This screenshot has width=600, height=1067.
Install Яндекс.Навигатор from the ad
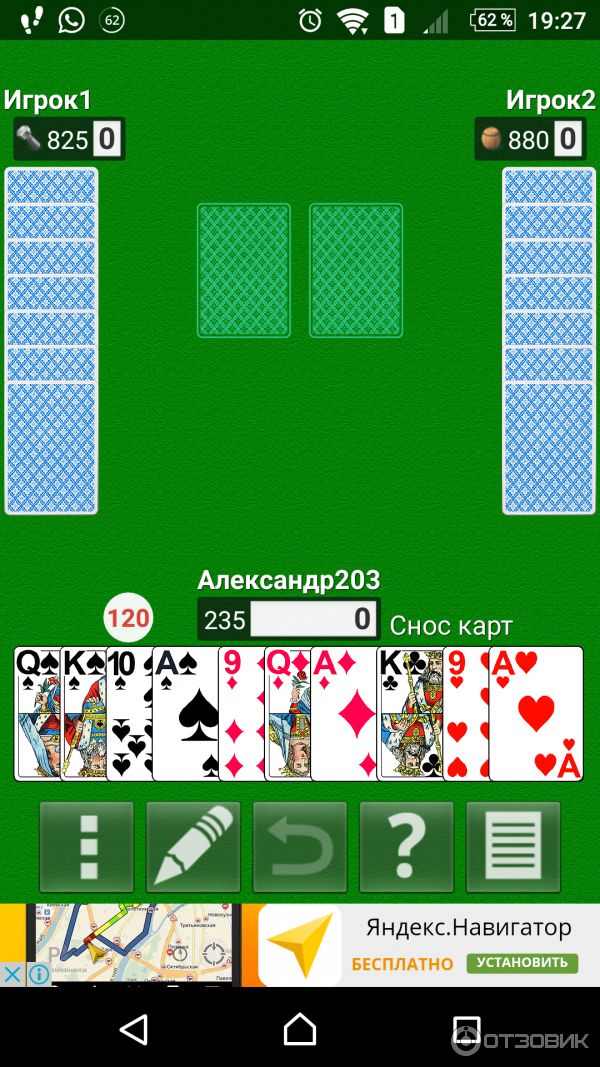[x=522, y=964]
